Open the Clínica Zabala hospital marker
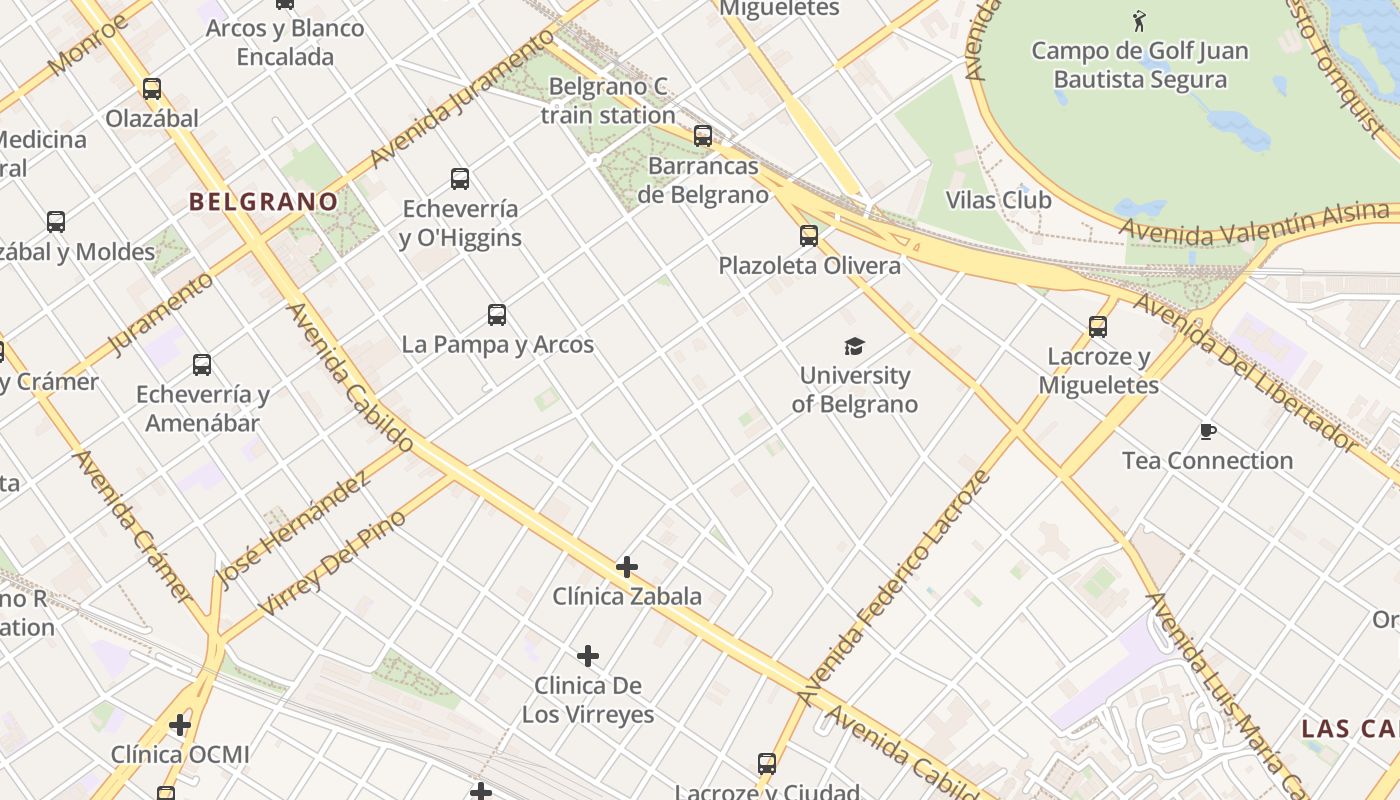Viewport: 1400px width, 800px height. (x=627, y=568)
